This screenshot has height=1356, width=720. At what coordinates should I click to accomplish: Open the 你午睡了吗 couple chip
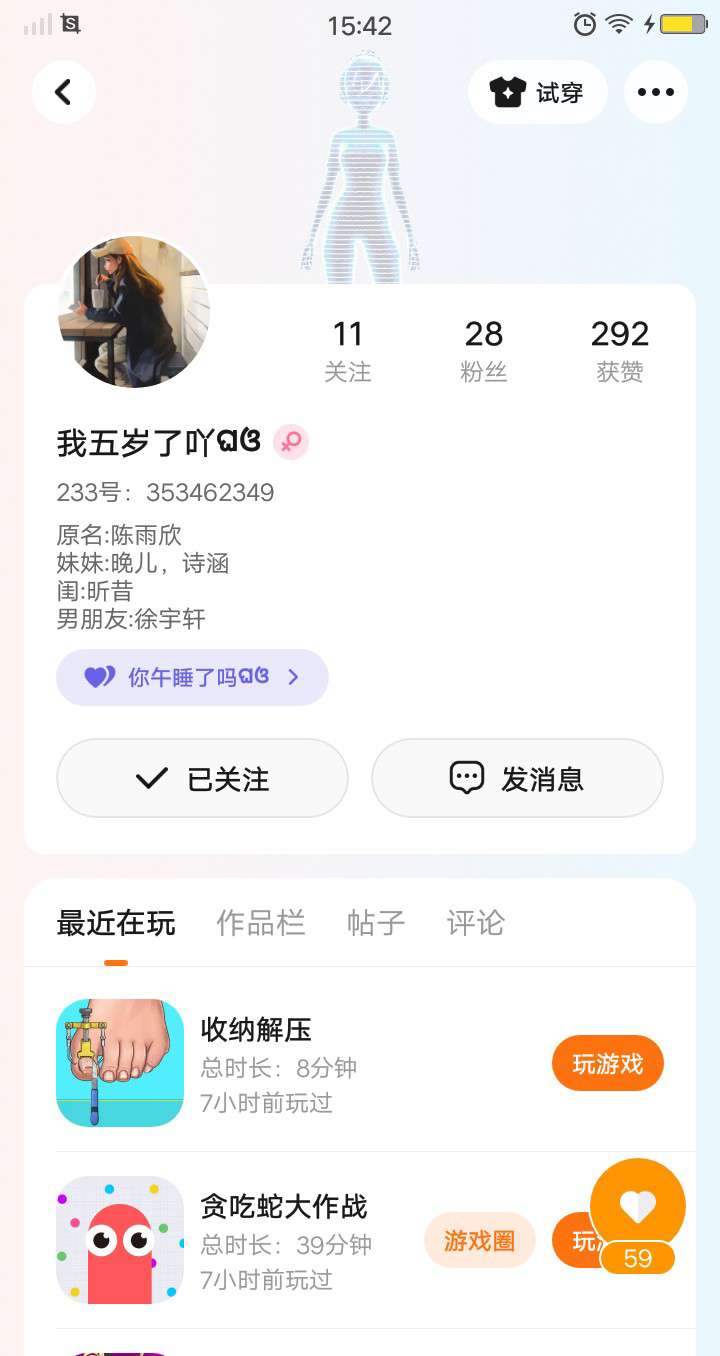(192, 677)
